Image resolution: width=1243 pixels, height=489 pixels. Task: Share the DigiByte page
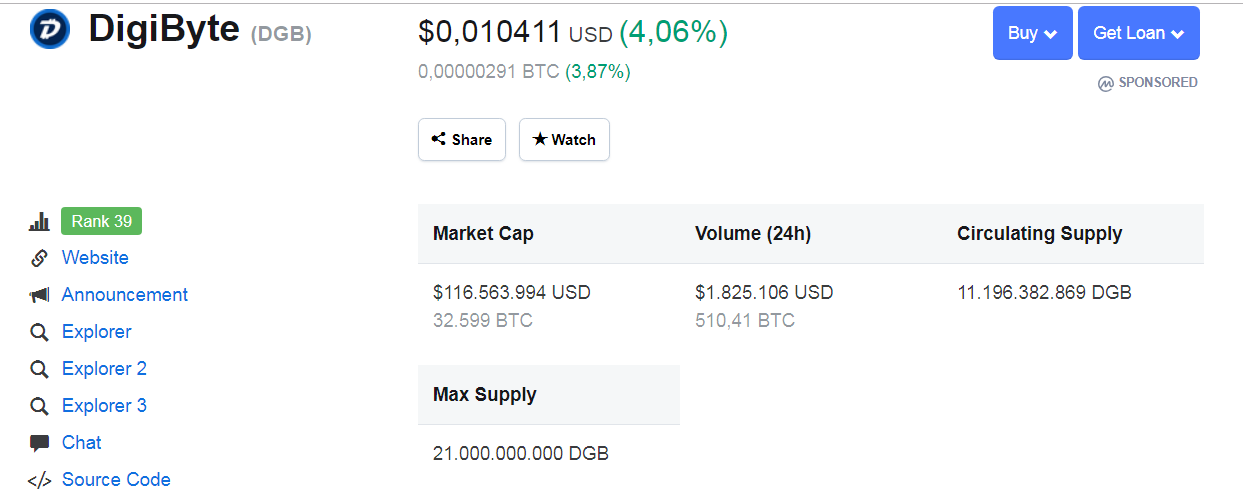pyautogui.click(x=462, y=140)
